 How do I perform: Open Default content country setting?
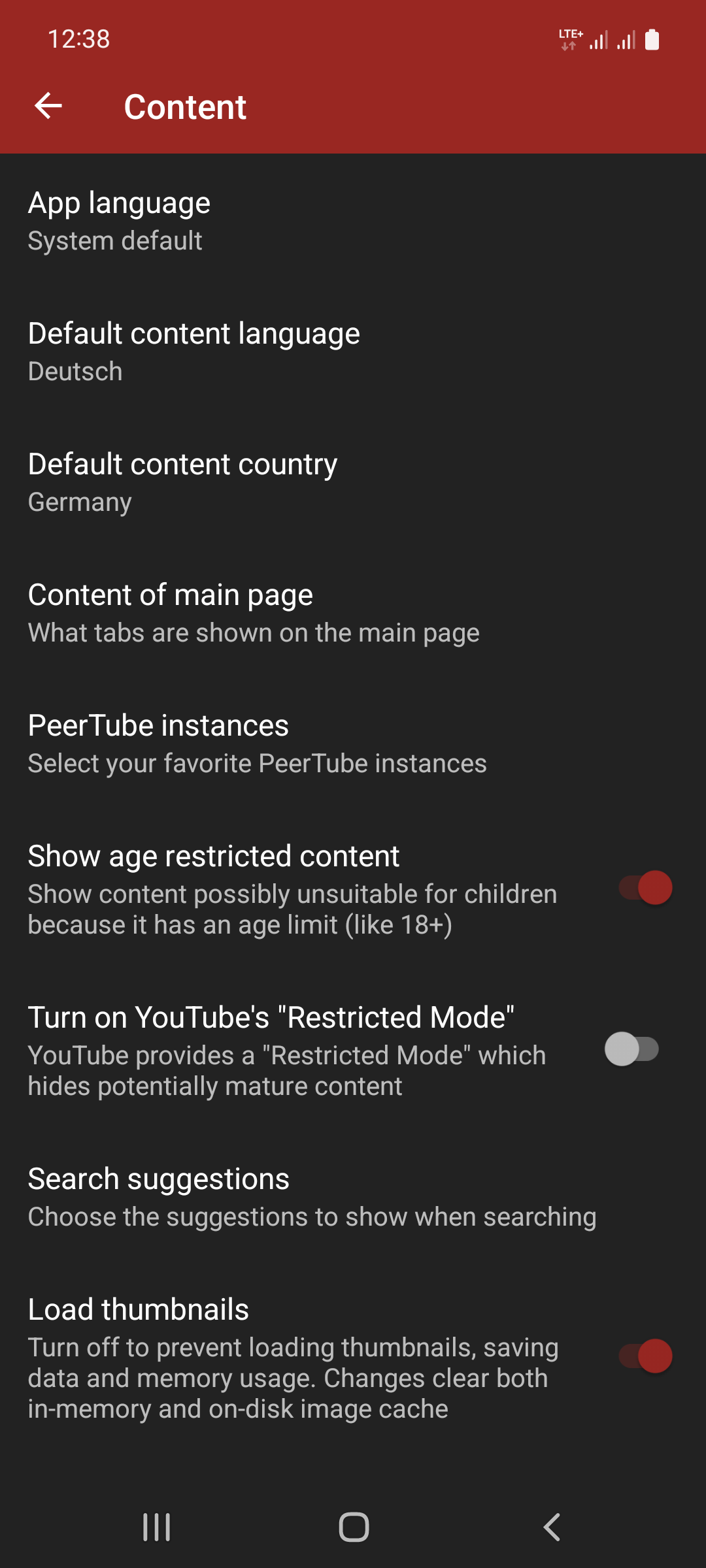196,482
